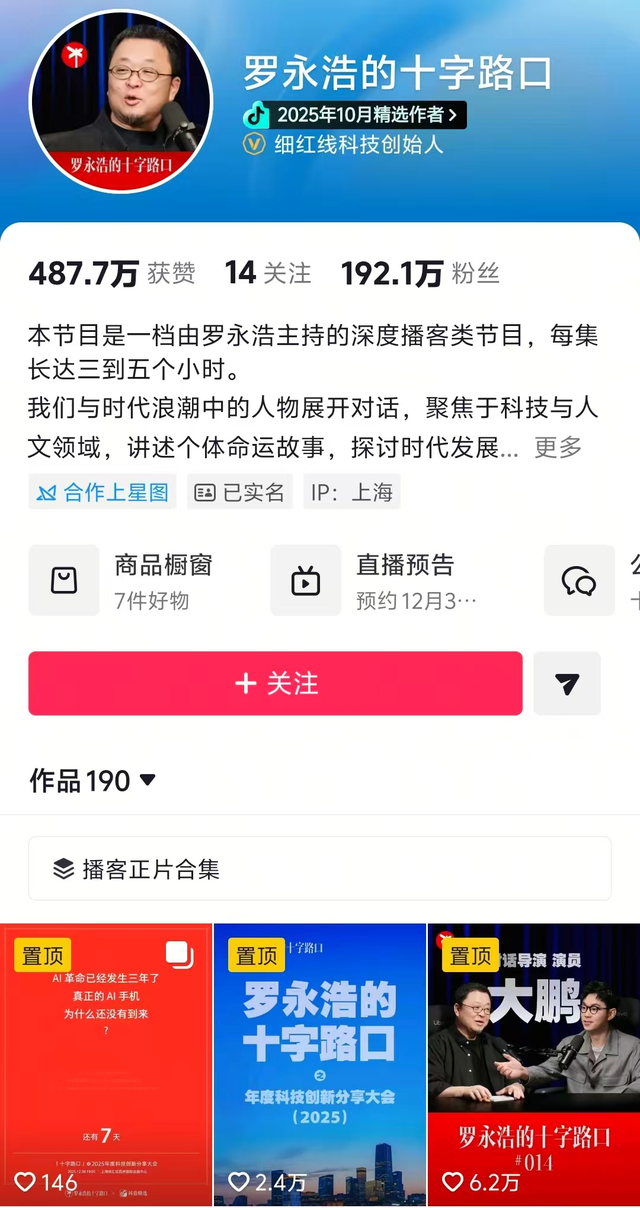Open the 2025年10月精选作者 badge
The height and width of the screenshot is (1208, 640).
[x=355, y=115]
